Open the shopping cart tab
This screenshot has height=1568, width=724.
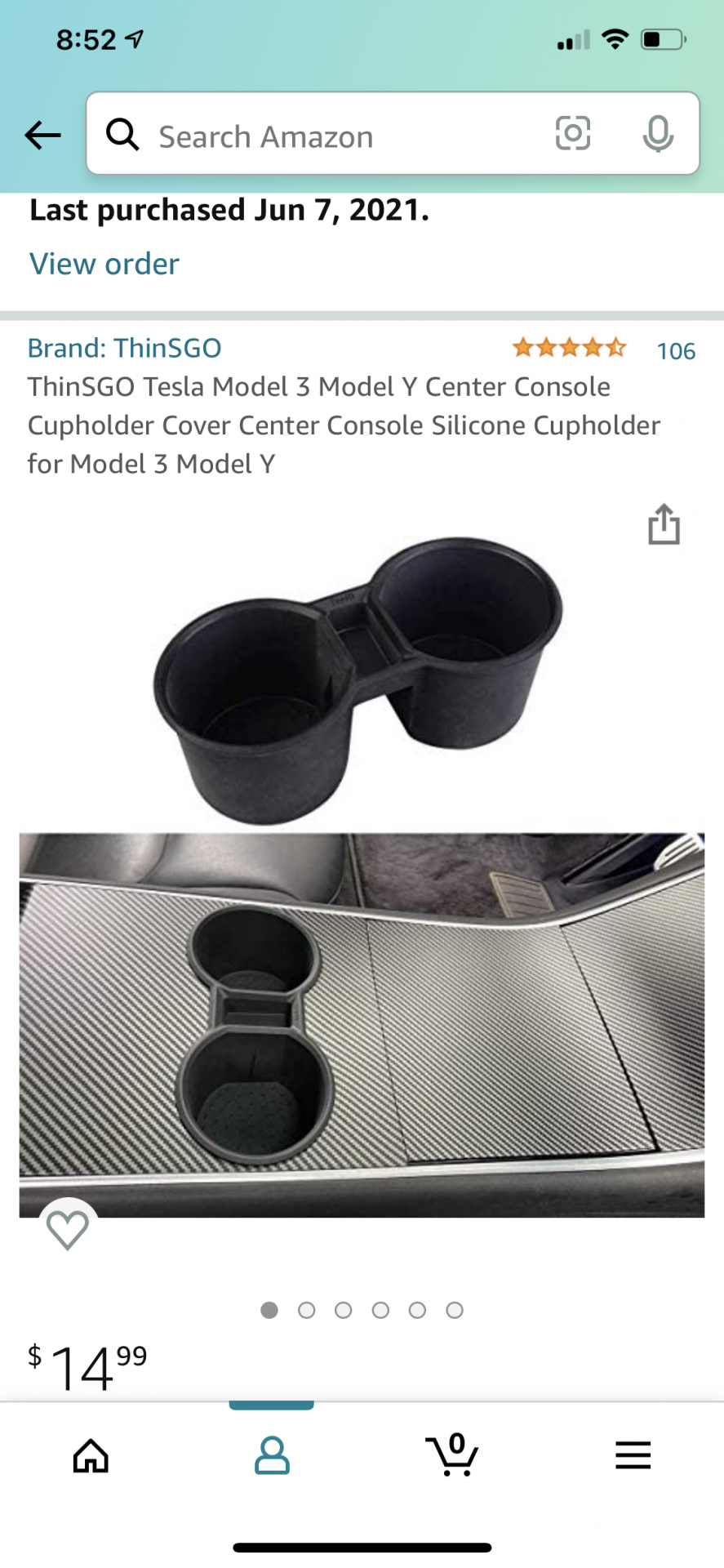[452, 1454]
